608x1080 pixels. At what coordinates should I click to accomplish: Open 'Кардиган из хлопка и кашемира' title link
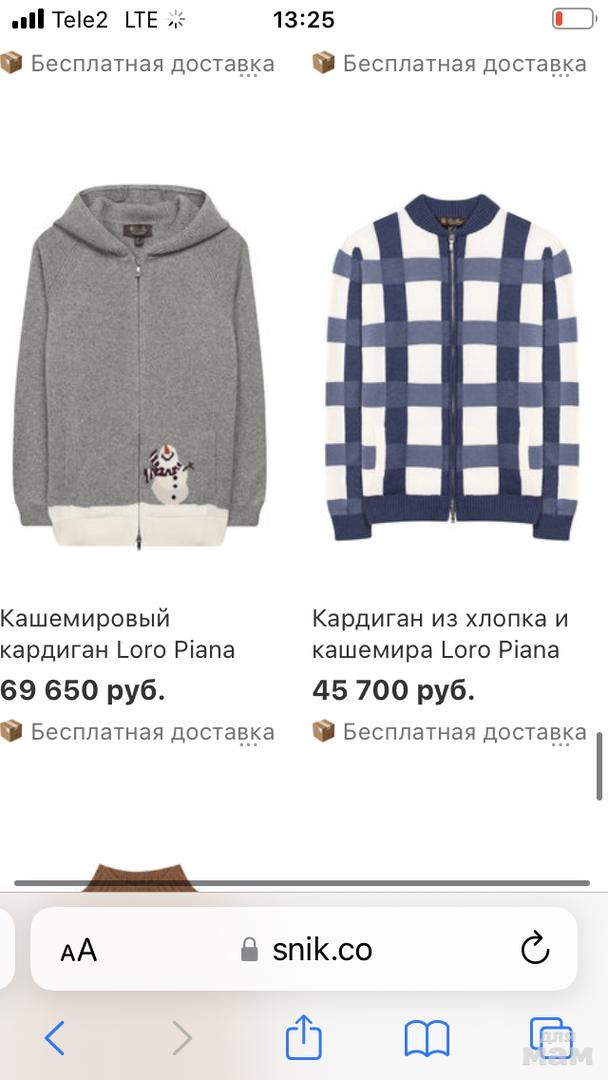pos(440,634)
